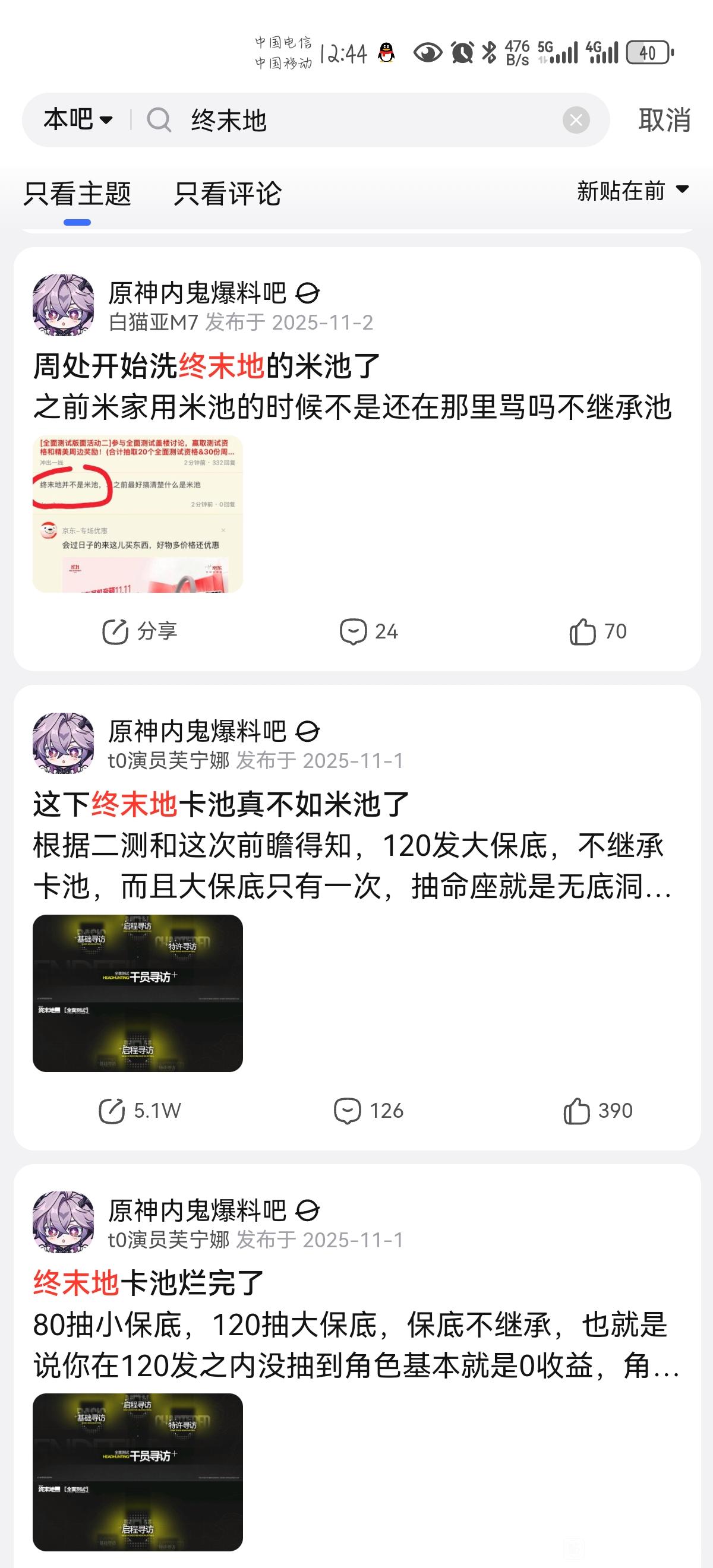Image resolution: width=713 pixels, height=1568 pixels.
Task: View image in 终末地卡池烂完了 post
Action: click(x=138, y=1472)
